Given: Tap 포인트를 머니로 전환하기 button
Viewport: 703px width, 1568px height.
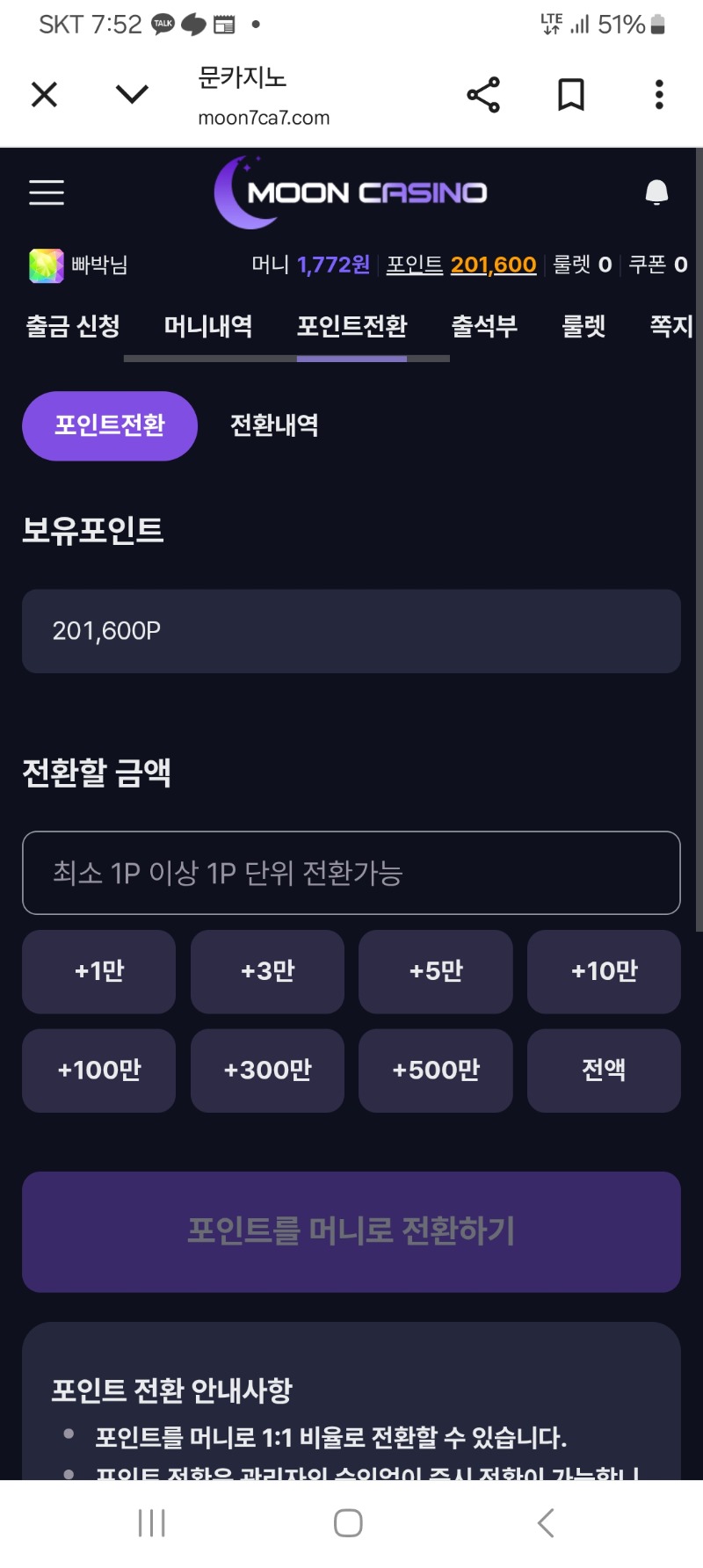Looking at the screenshot, I should coord(351,1231).
